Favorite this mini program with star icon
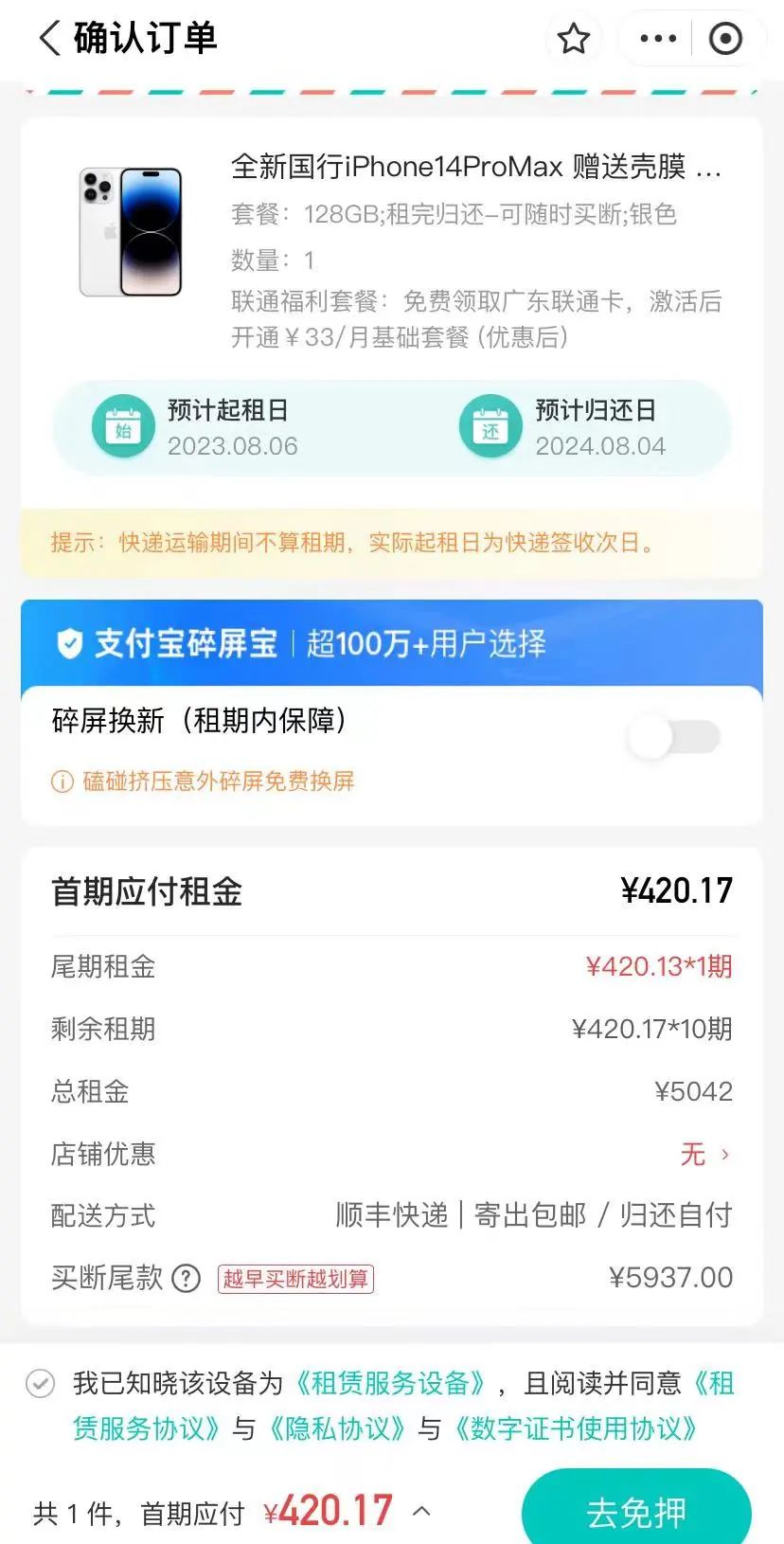 (573, 39)
